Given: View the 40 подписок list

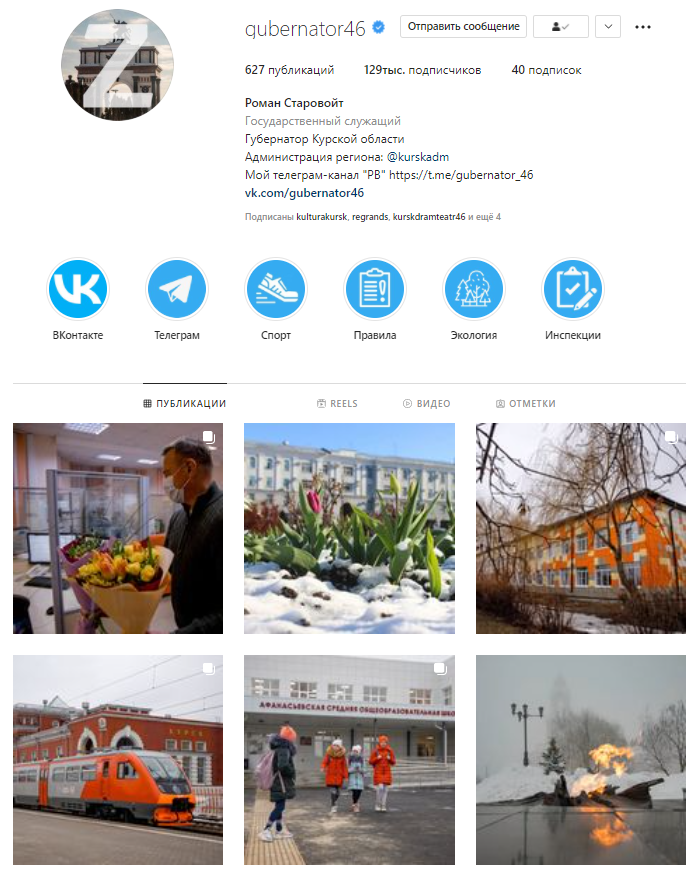Looking at the screenshot, I should coord(546,70).
